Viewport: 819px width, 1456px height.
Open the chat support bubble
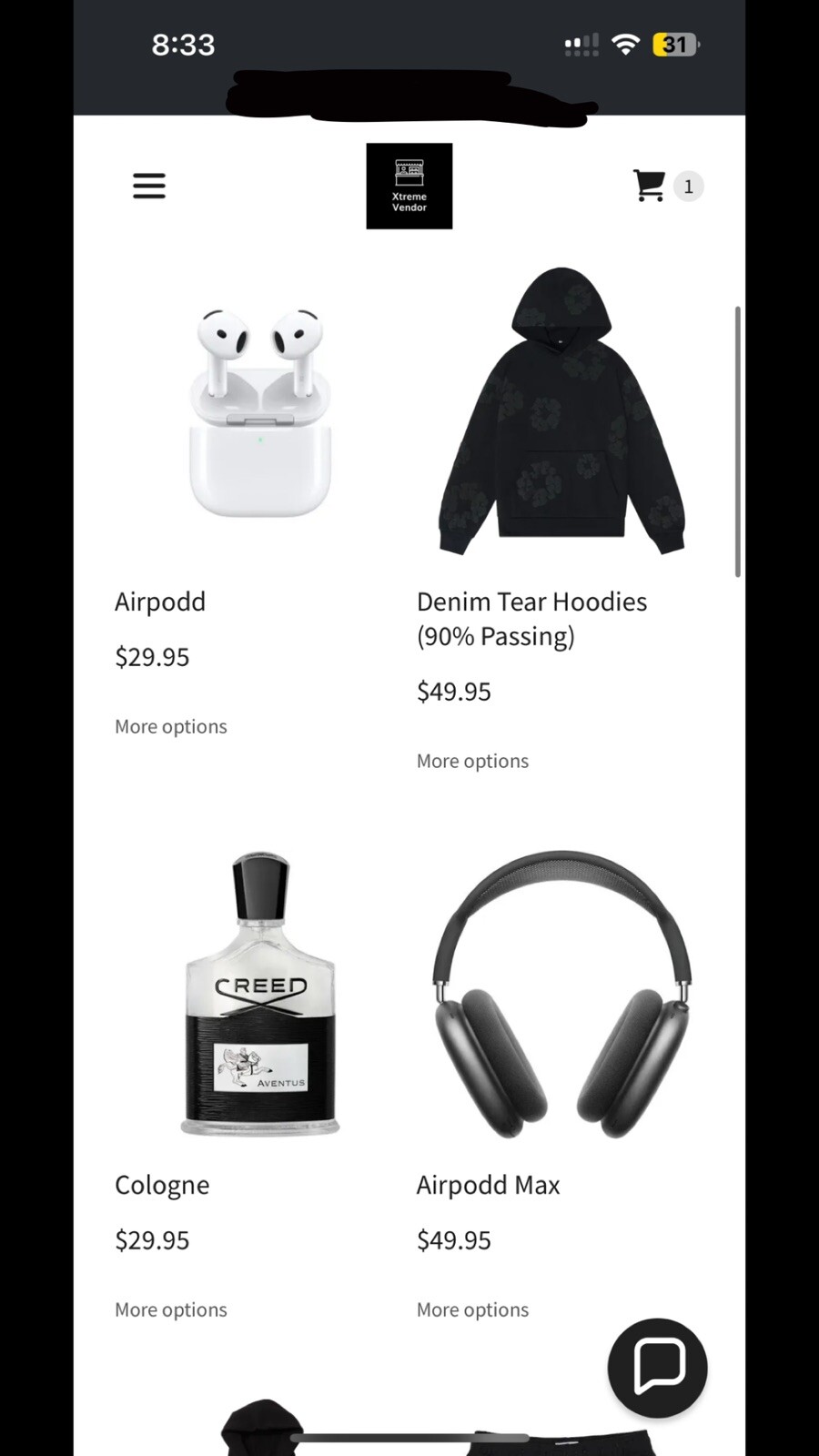[658, 1368]
